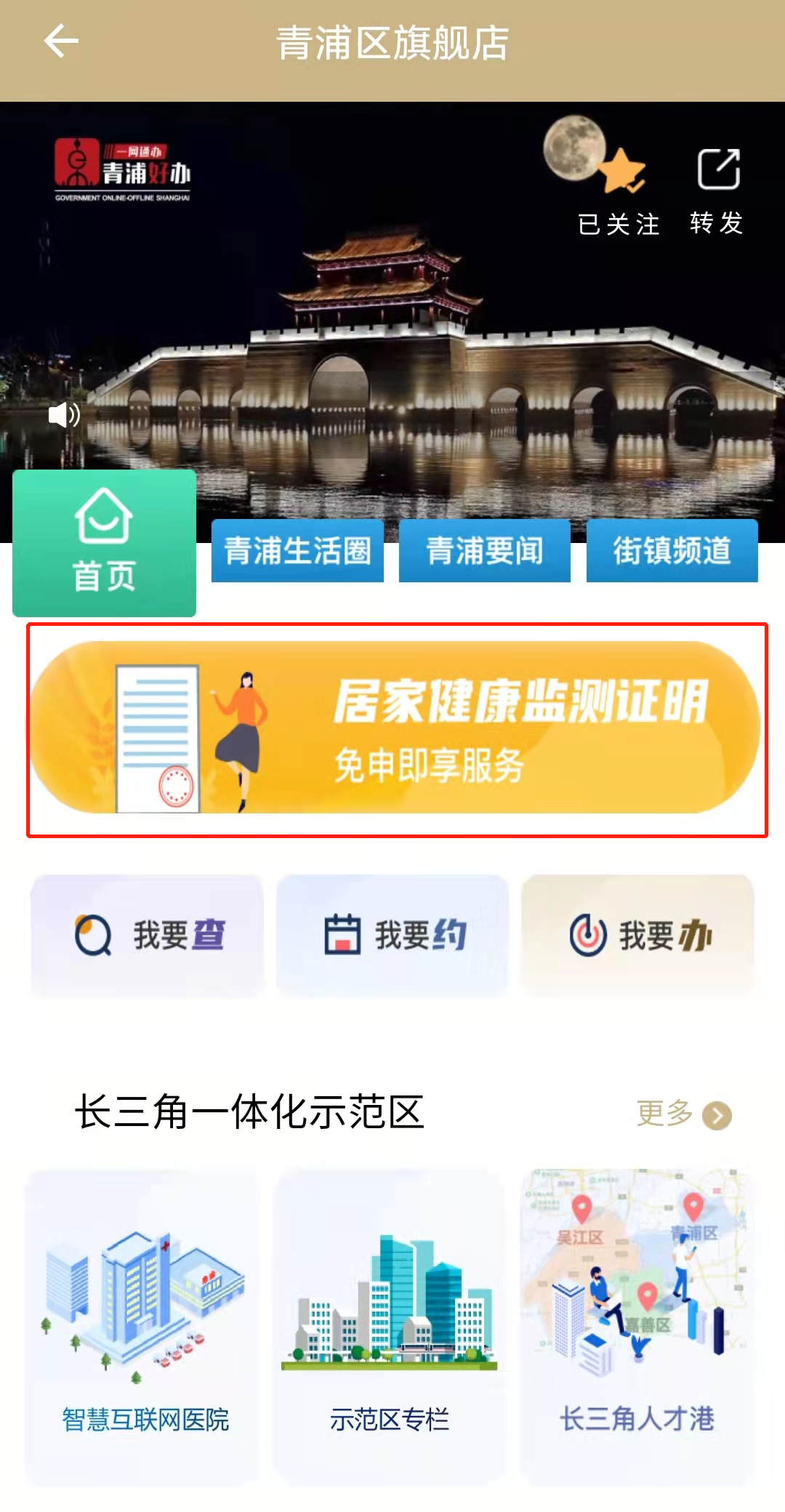Image resolution: width=785 pixels, height=1512 pixels.
Task: Go back using the top-left arrow
Action: [61, 41]
